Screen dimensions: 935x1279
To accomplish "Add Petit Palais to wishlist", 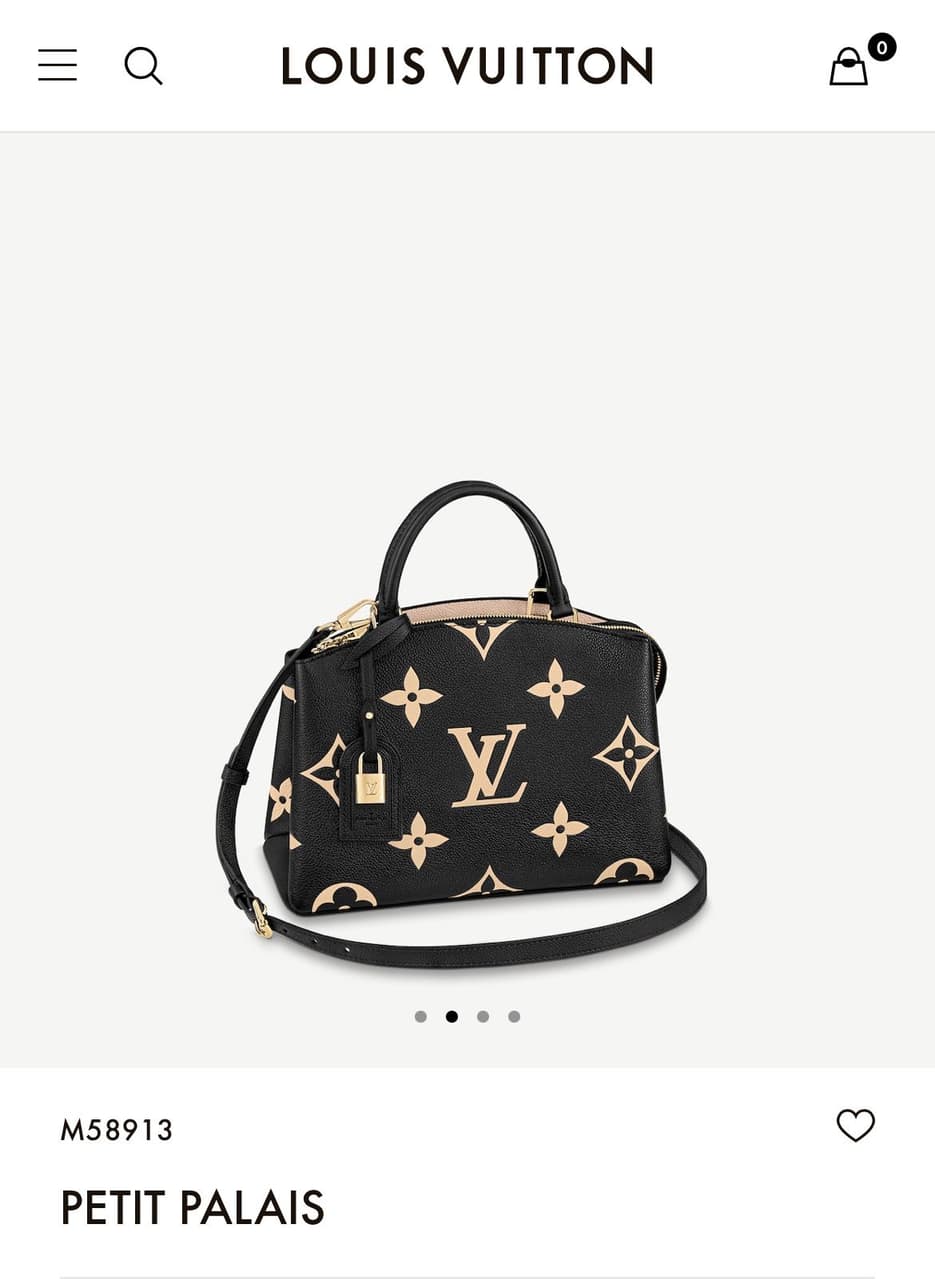I will coord(855,1125).
